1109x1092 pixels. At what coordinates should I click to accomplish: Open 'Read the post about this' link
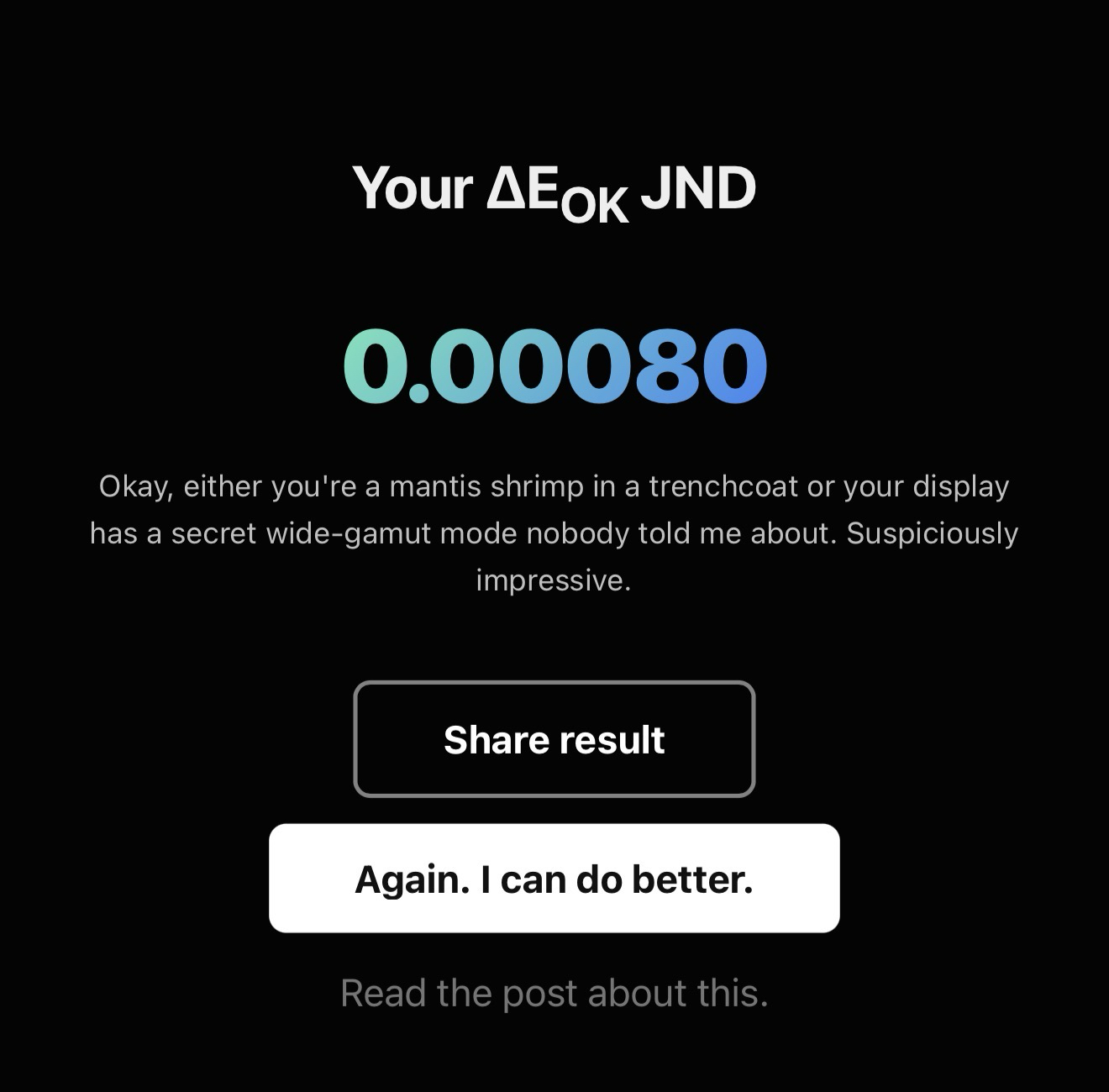coord(554,994)
